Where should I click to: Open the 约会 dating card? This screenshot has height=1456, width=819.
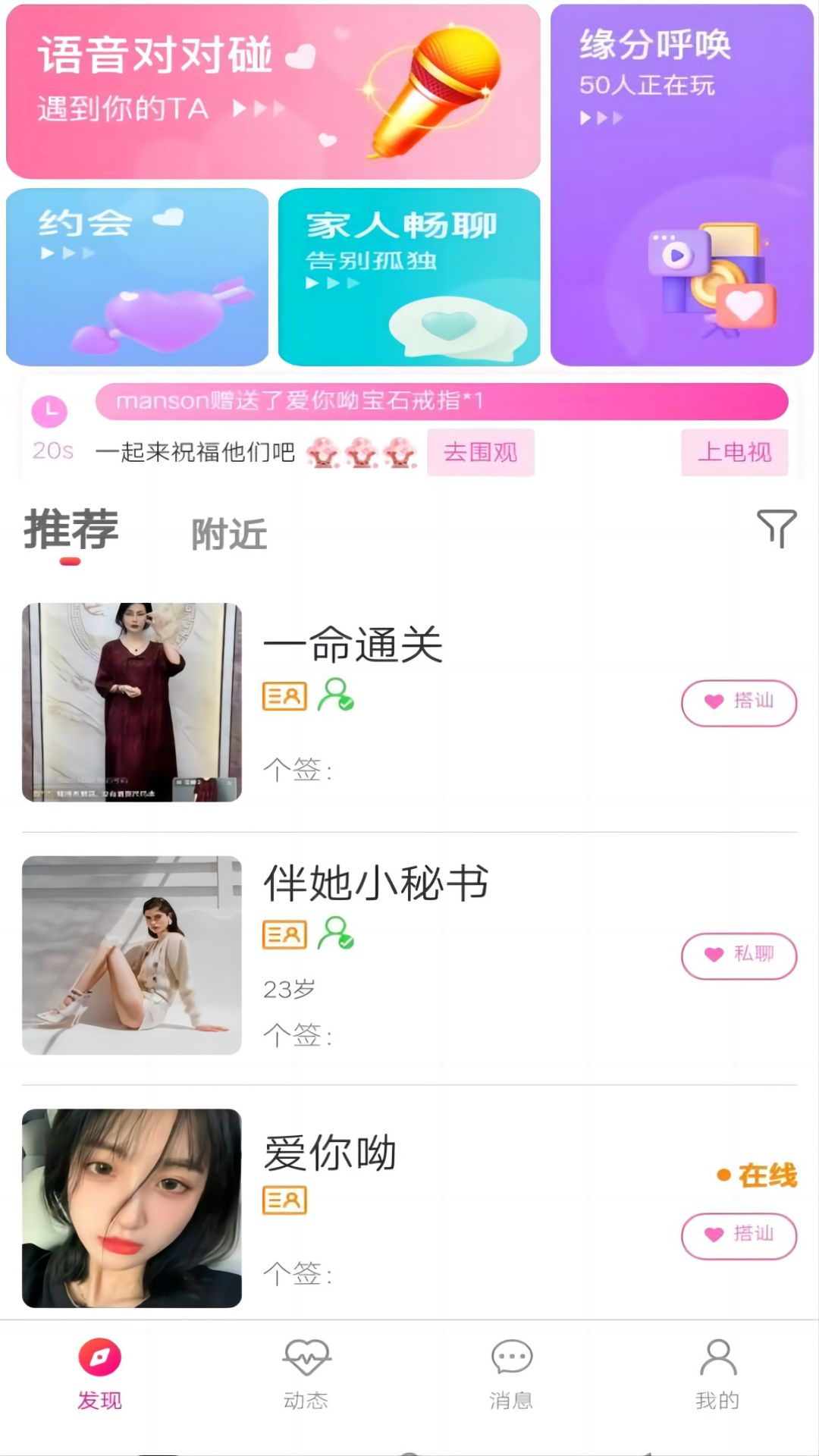tap(137, 277)
